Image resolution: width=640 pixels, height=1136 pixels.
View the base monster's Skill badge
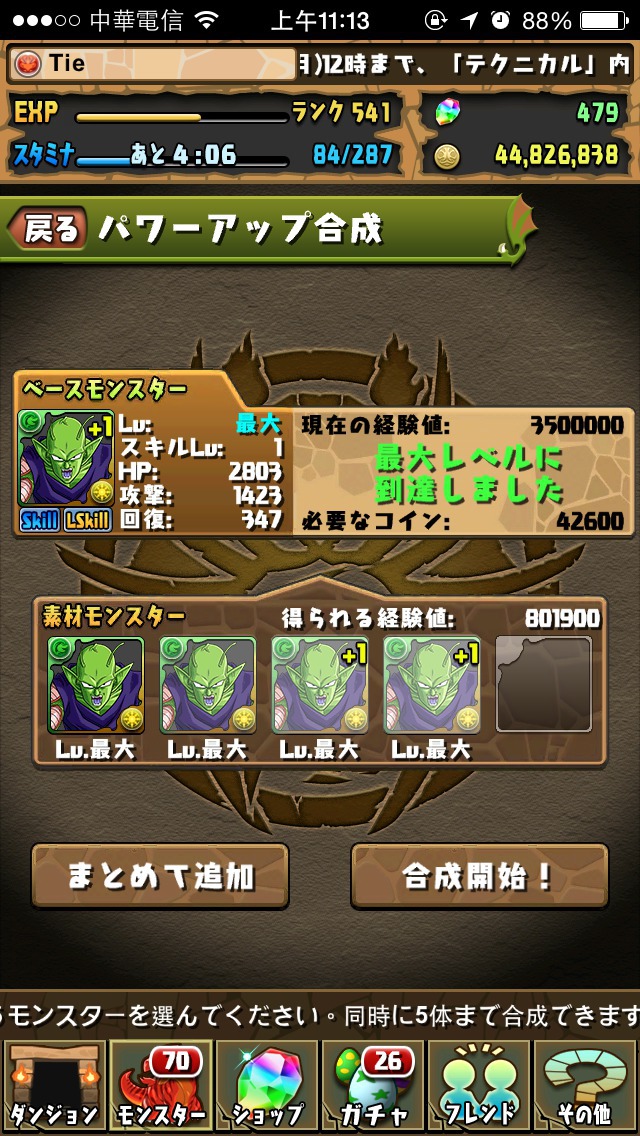tap(39, 519)
